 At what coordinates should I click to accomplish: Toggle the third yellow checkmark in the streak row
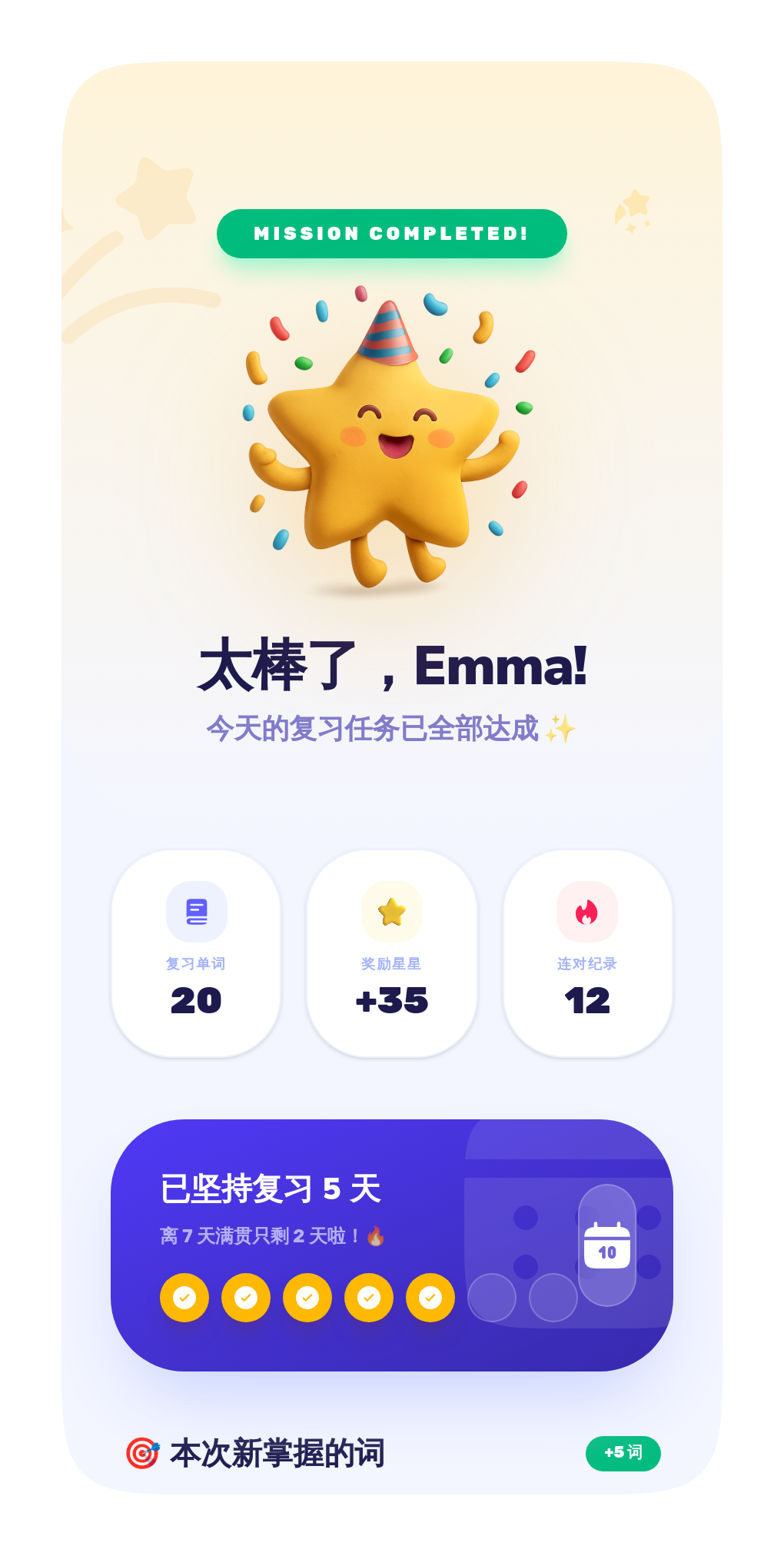click(x=307, y=1297)
